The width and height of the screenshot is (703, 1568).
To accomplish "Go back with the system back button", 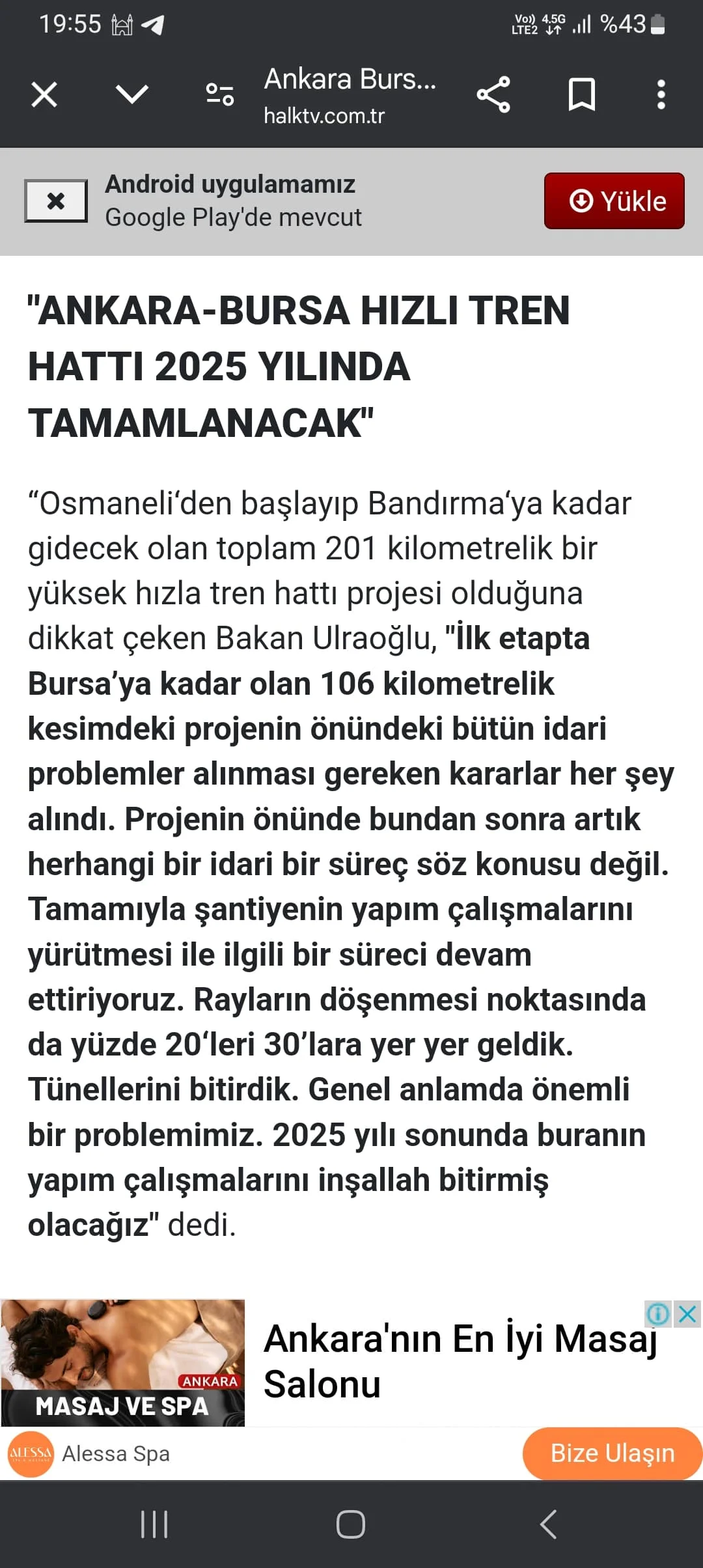I will 548,1524.
